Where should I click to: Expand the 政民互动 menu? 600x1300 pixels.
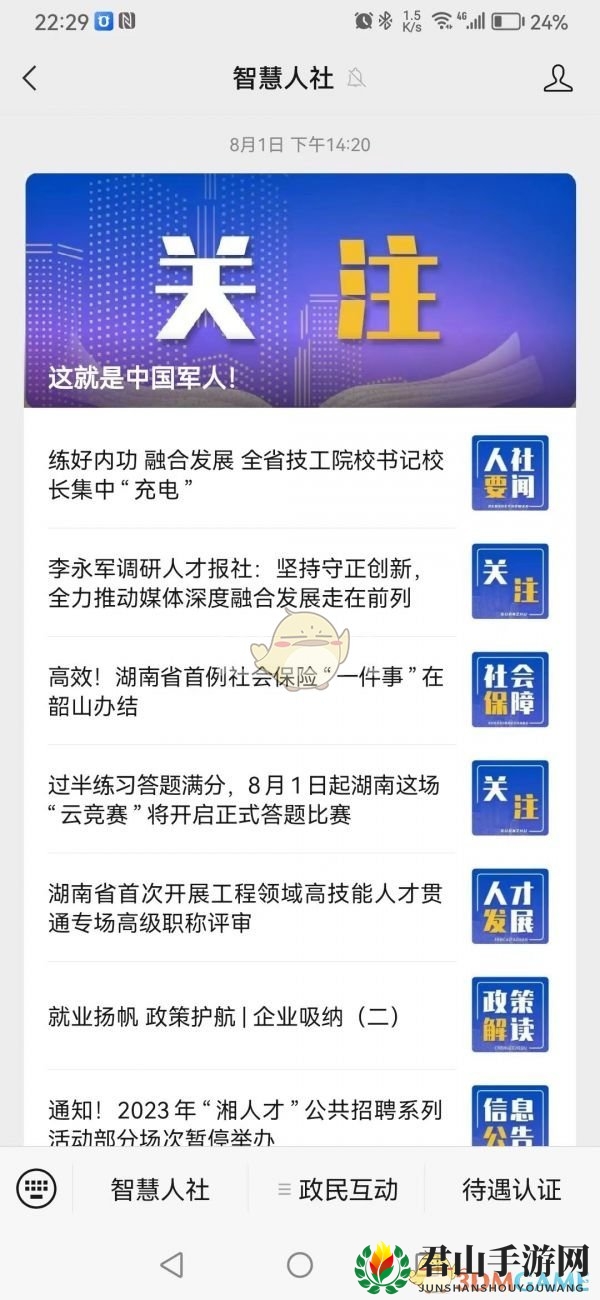338,1189
